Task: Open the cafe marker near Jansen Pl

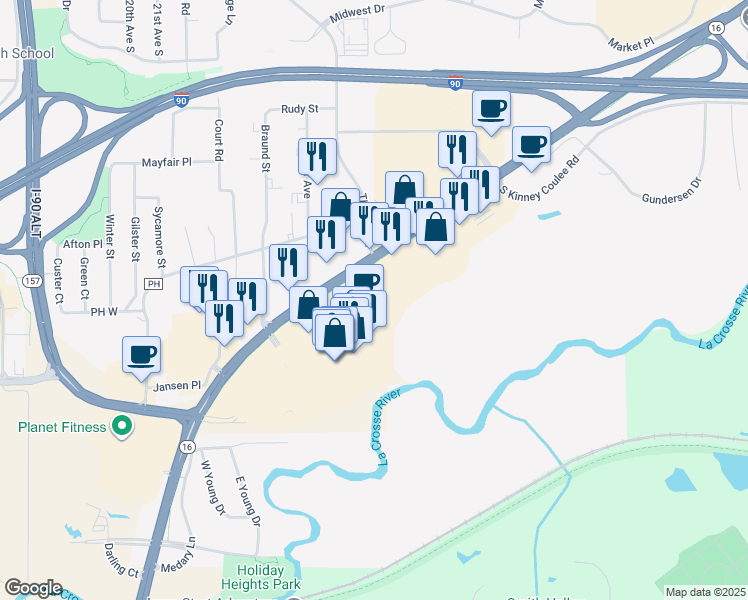Action: (141, 354)
